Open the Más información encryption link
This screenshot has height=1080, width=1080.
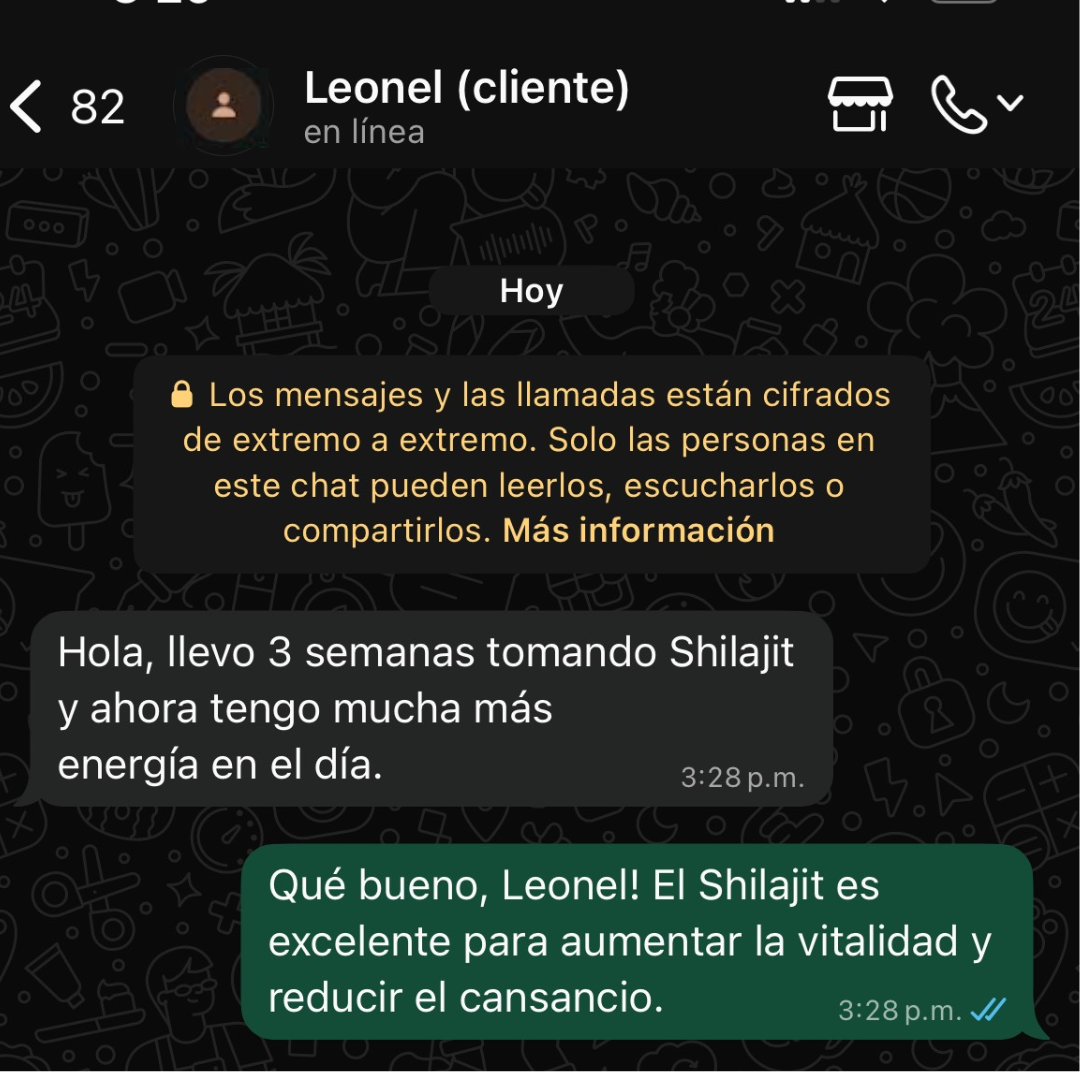pos(638,530)
